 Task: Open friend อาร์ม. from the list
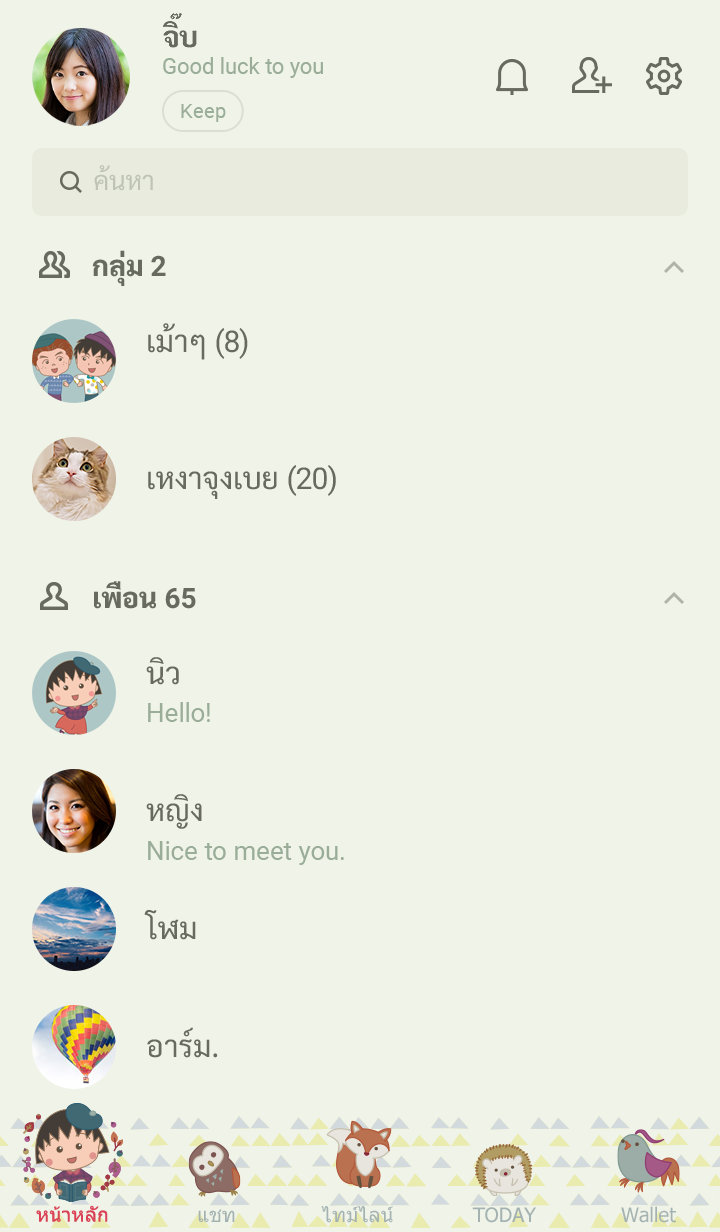[x=182, y=1047]
